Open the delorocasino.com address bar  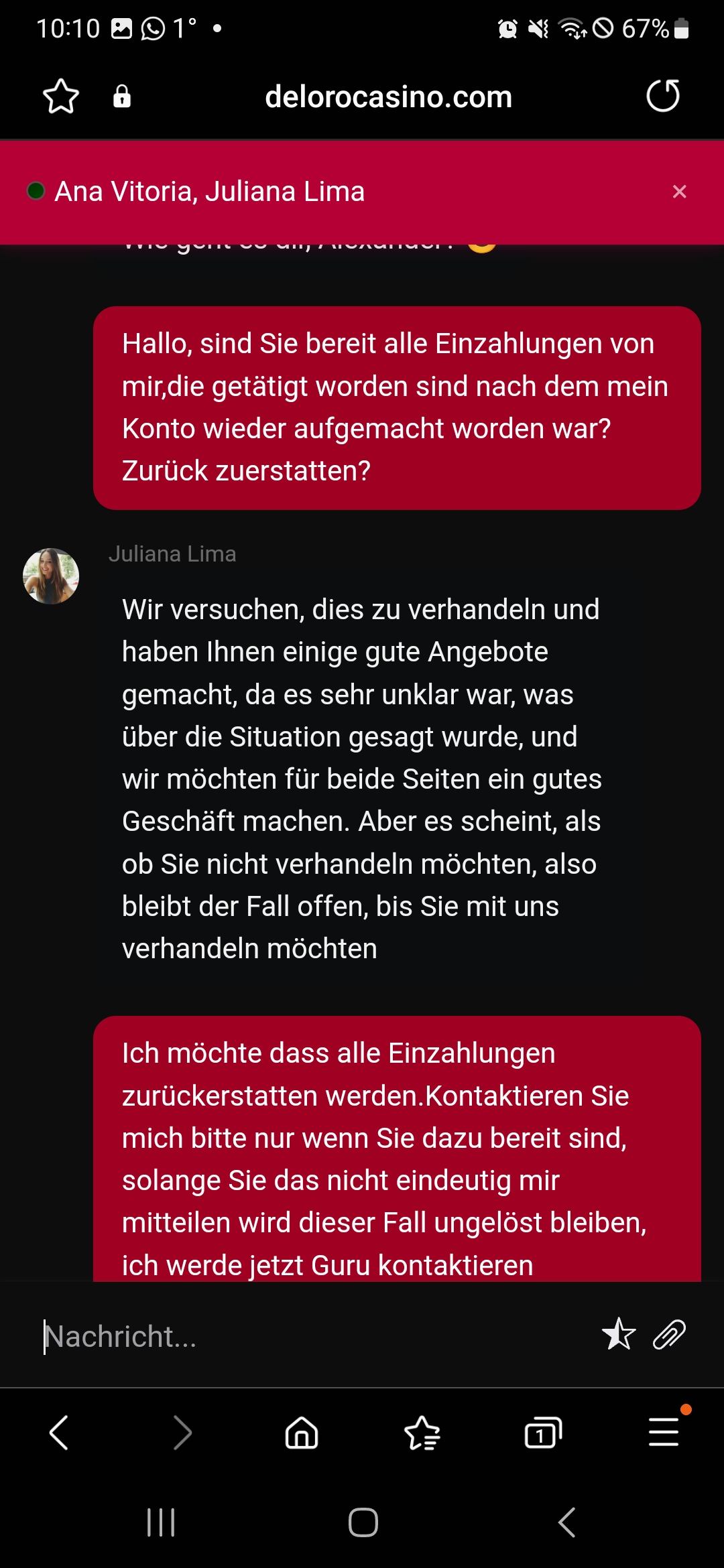click(x=388, y=97)
